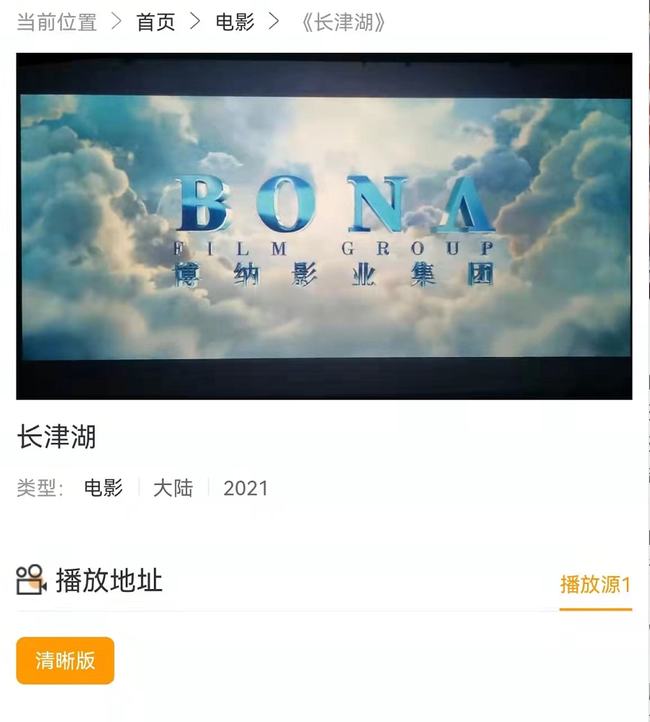Go to 首页 in the breadcrumb

155,22
